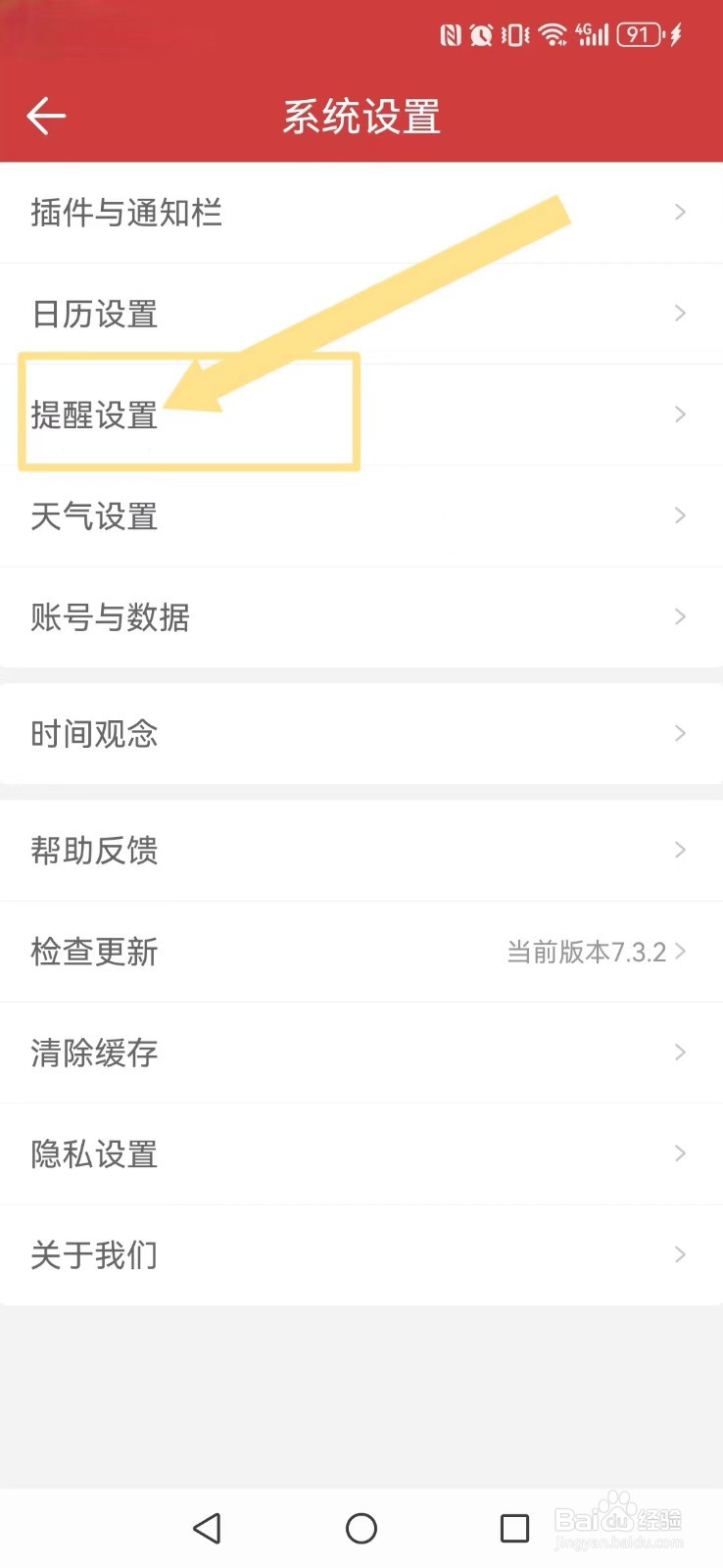
Task: Open 账号与数据 settings
Action: pos(110,617)
